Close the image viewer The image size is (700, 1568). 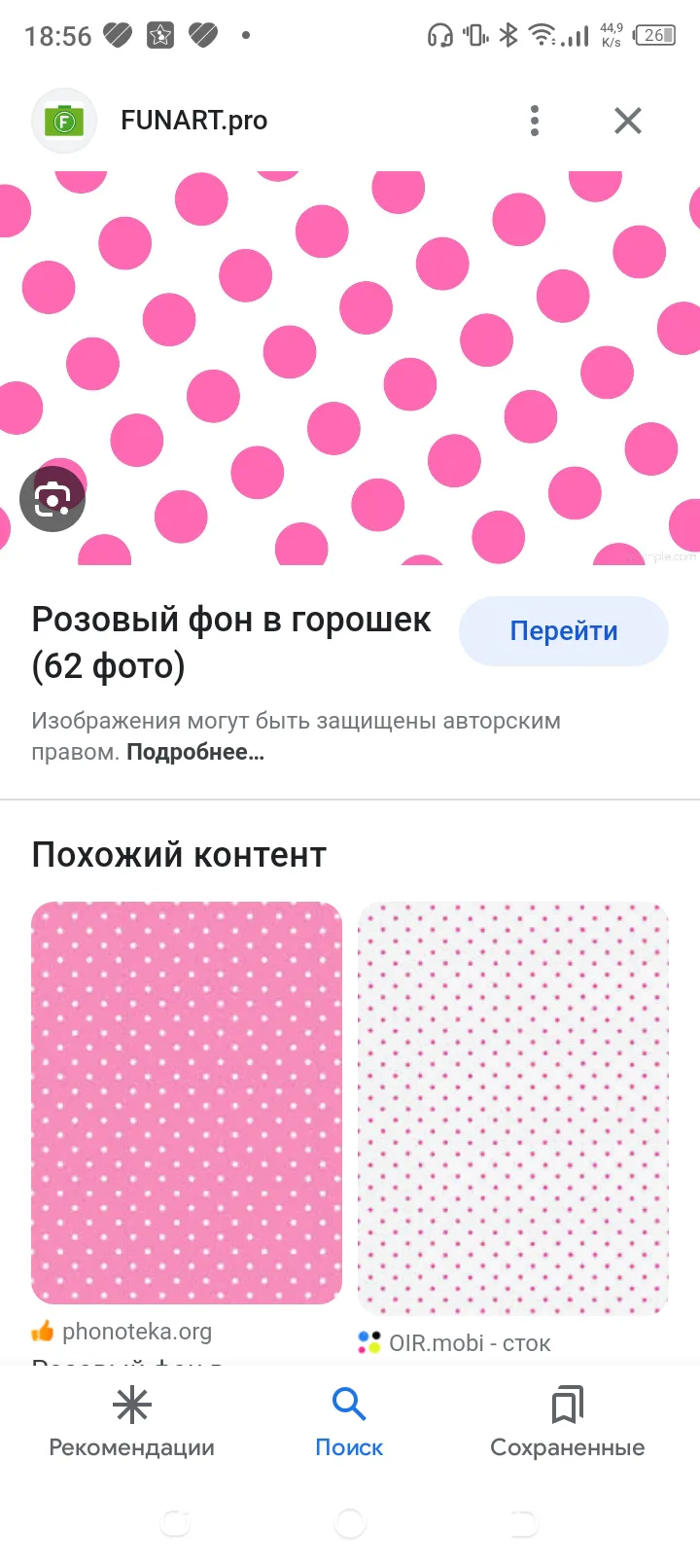tap(628, 121)
